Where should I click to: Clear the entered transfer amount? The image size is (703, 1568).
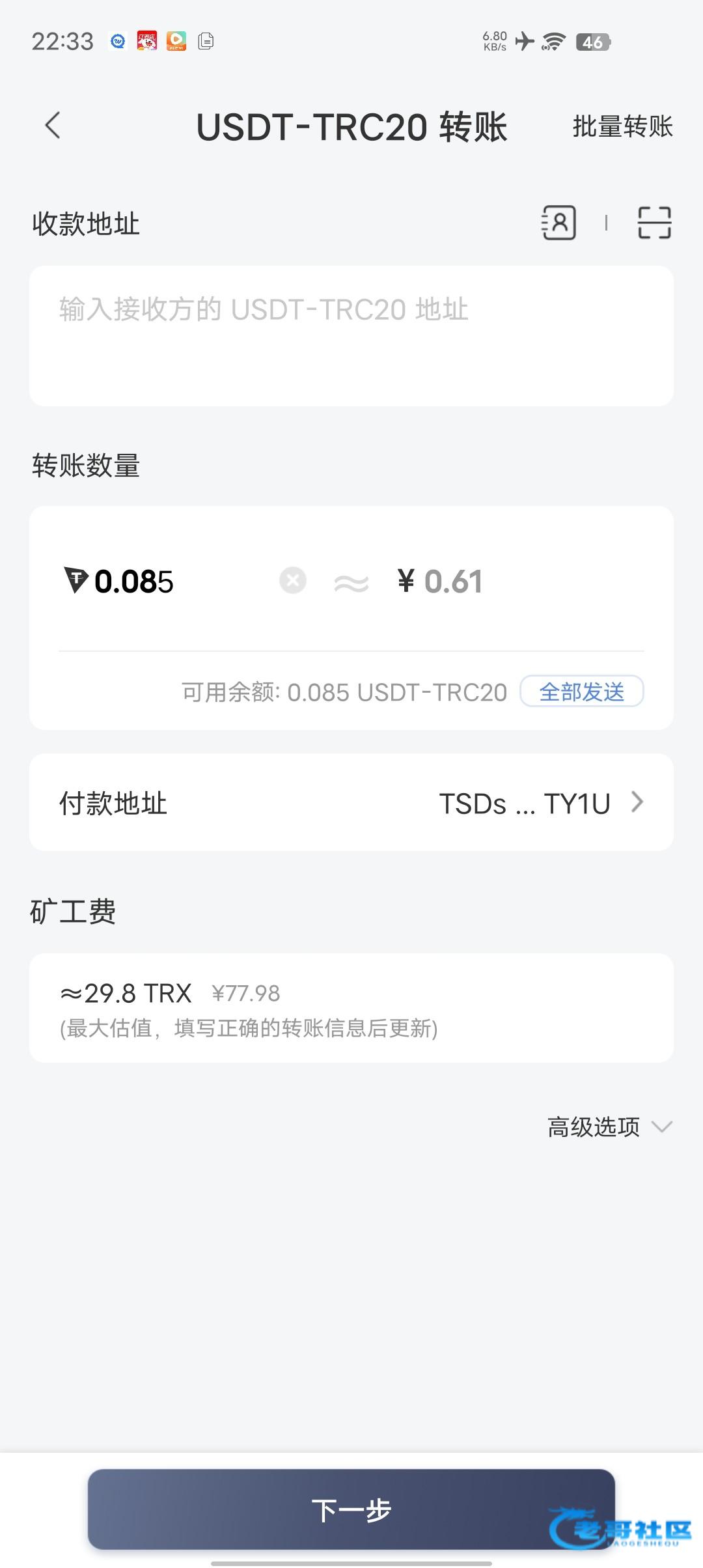pos(293,580)
